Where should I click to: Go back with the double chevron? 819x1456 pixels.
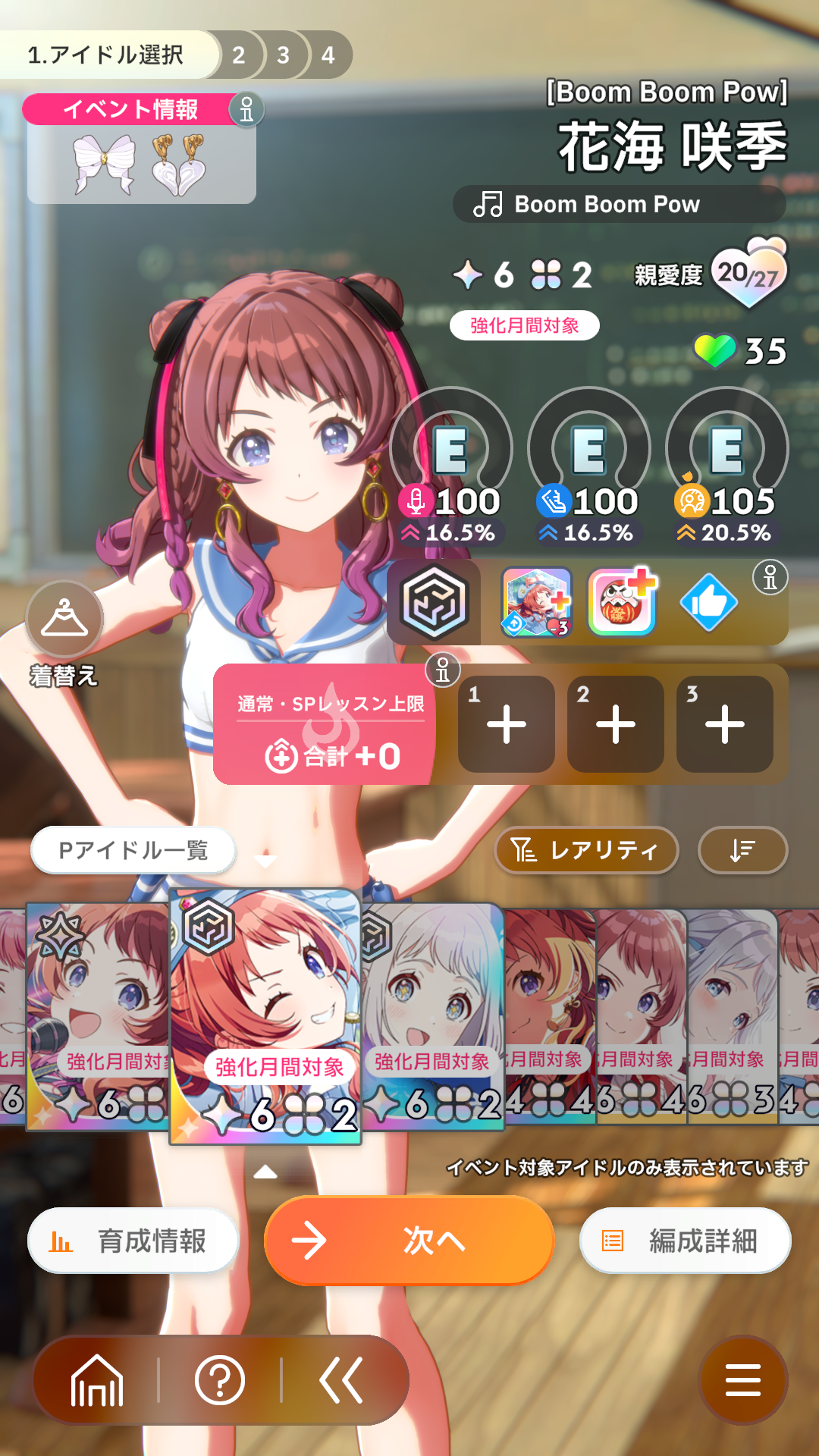pyautogui.click(x=341, y=1380)
